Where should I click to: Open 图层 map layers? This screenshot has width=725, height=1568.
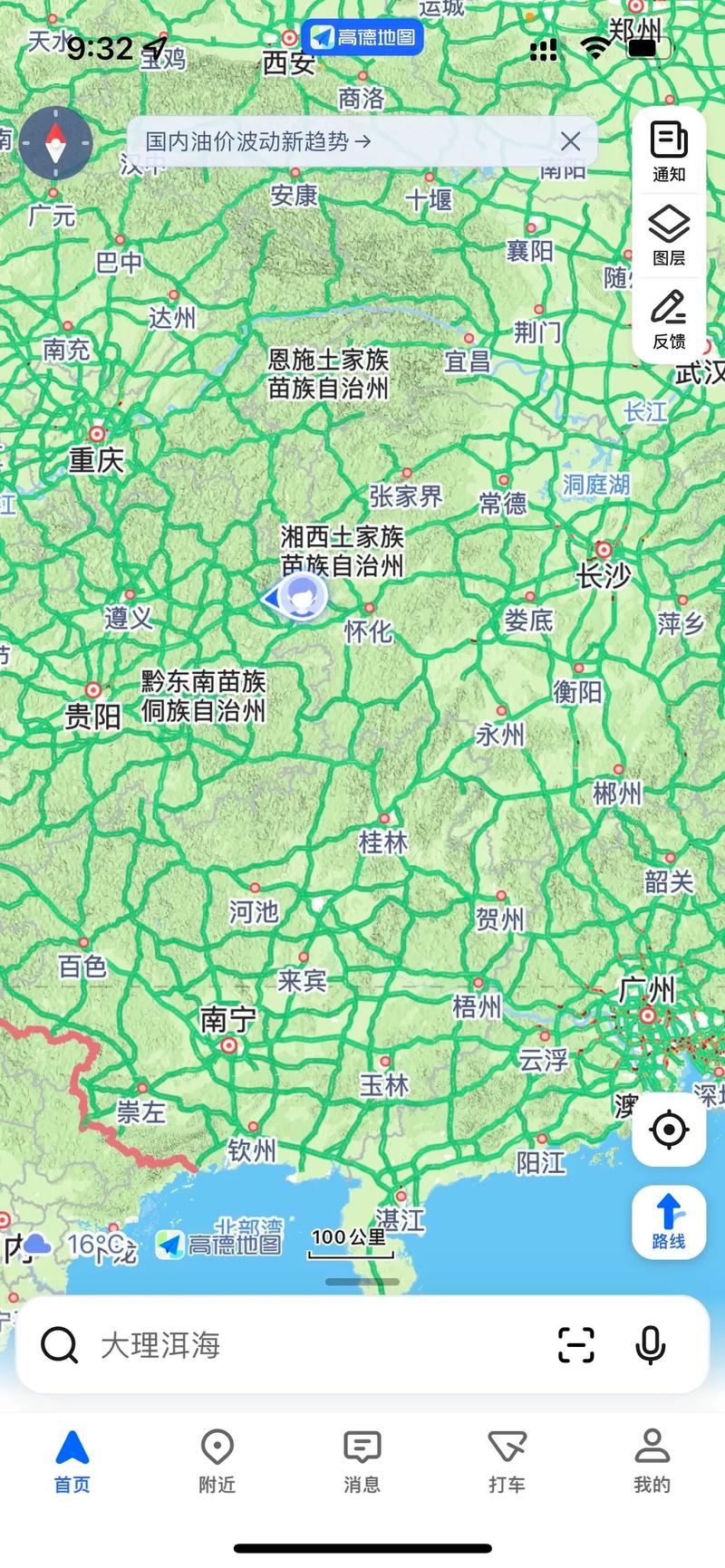669,236
